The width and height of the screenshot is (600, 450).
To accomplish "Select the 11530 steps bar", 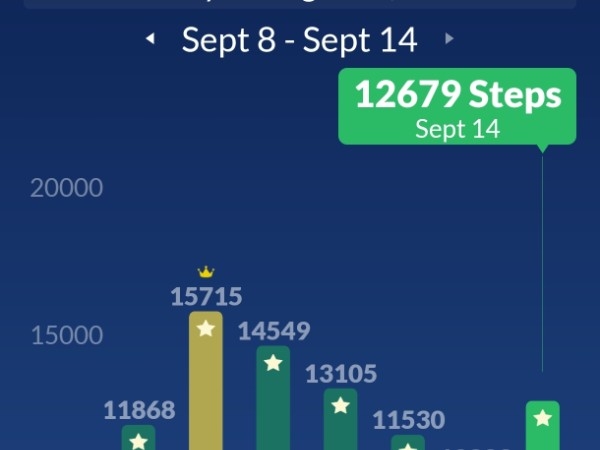I will click(x=408, y=442).
